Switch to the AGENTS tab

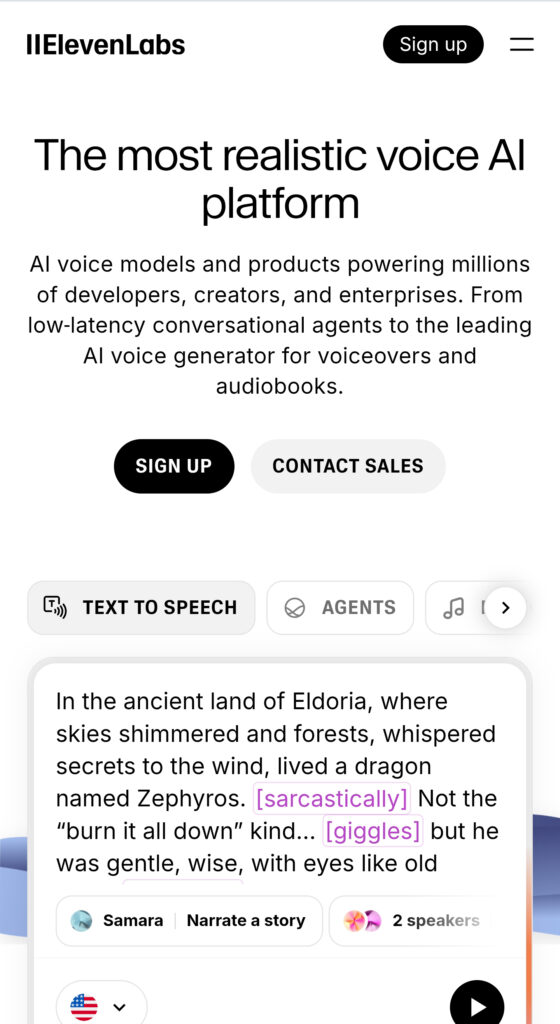tap(340, 607)
